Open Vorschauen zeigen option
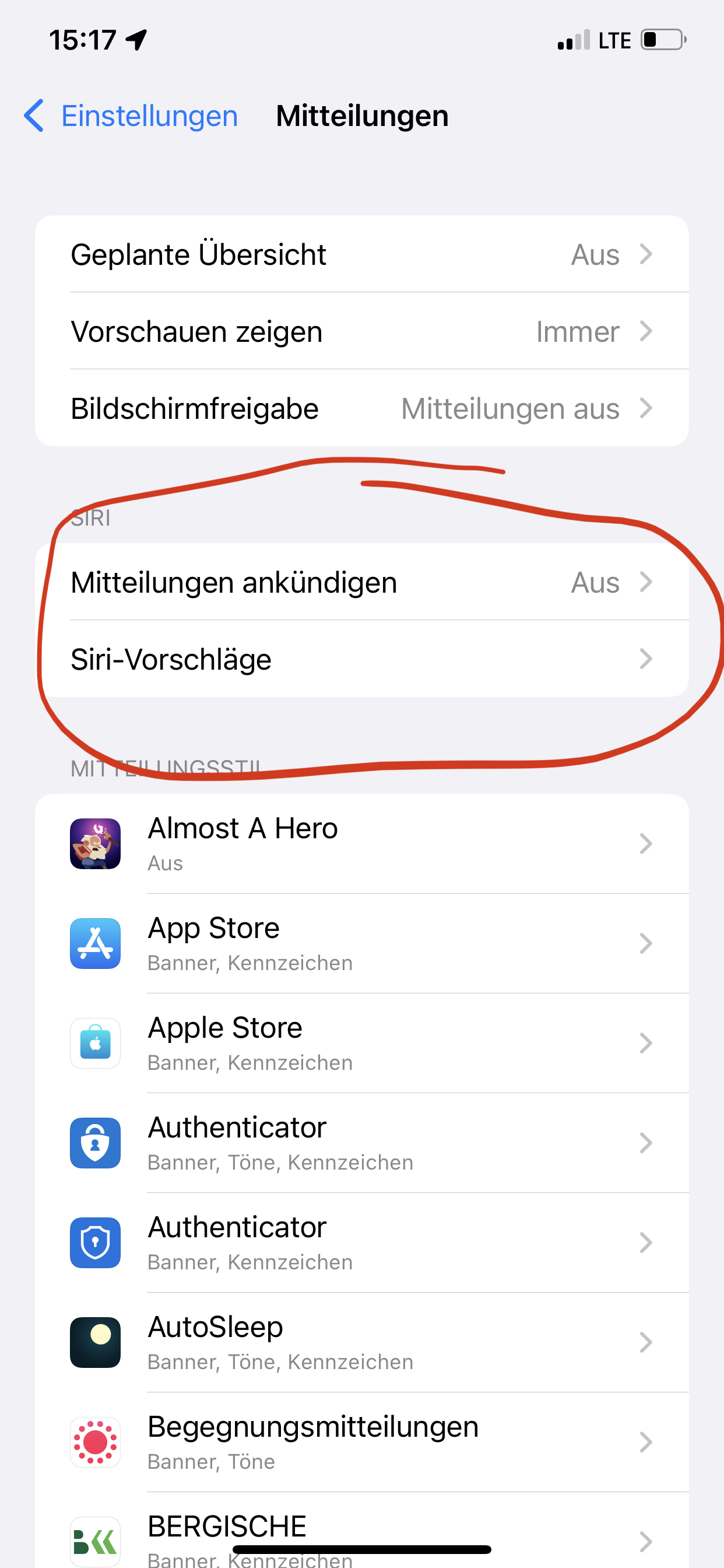 click(x=361, y=331)
